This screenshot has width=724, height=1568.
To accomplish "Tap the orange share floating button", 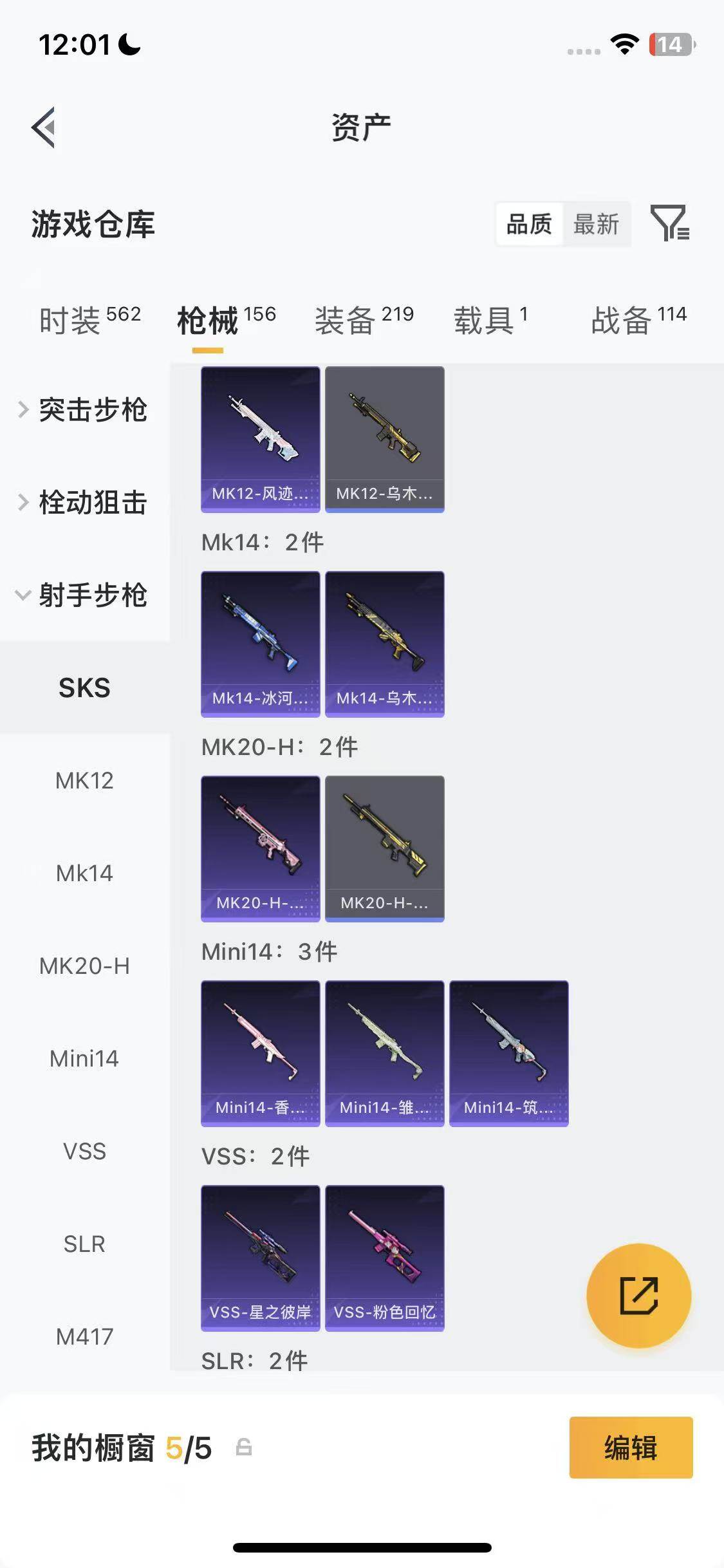I will click(638, 1296).
